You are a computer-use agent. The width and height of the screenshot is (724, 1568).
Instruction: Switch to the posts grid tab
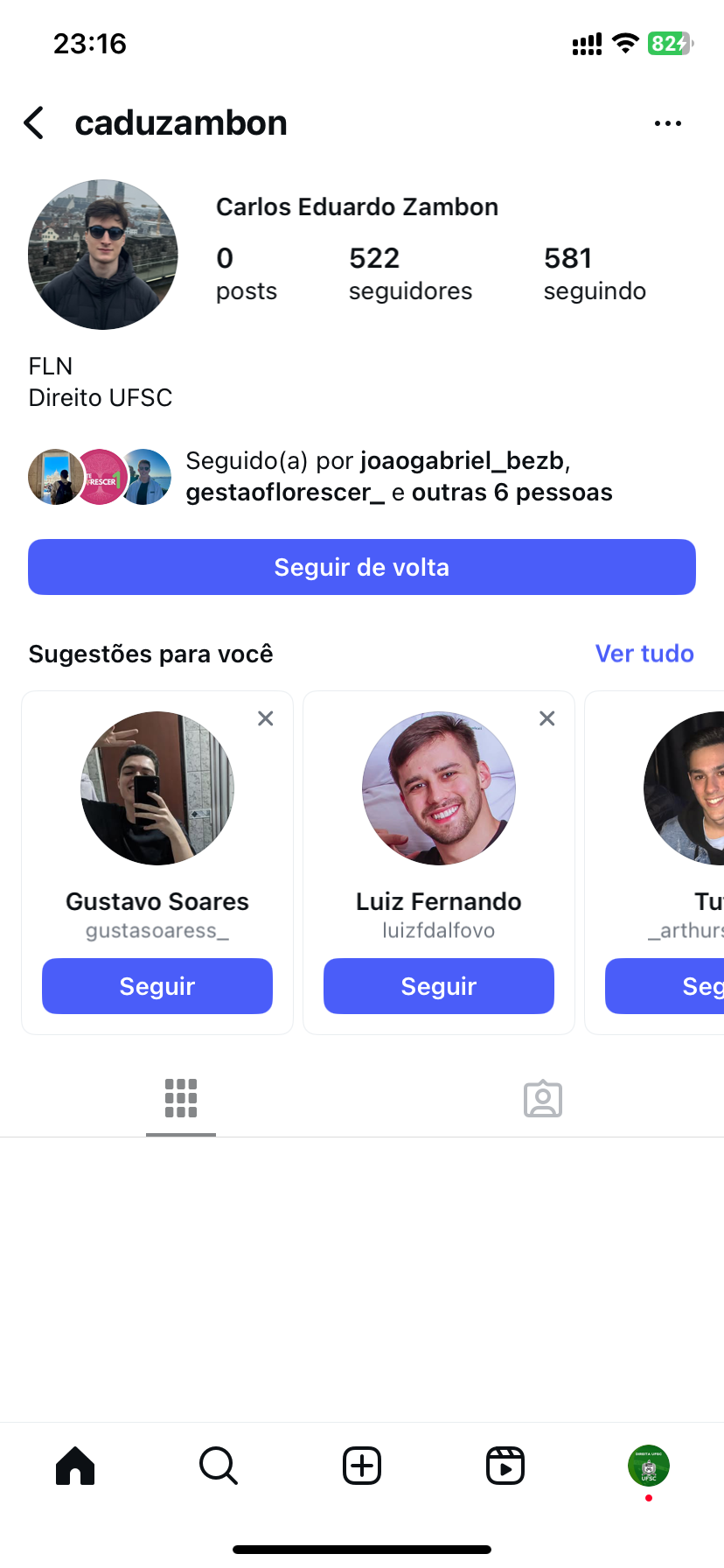coord(181,1098)
